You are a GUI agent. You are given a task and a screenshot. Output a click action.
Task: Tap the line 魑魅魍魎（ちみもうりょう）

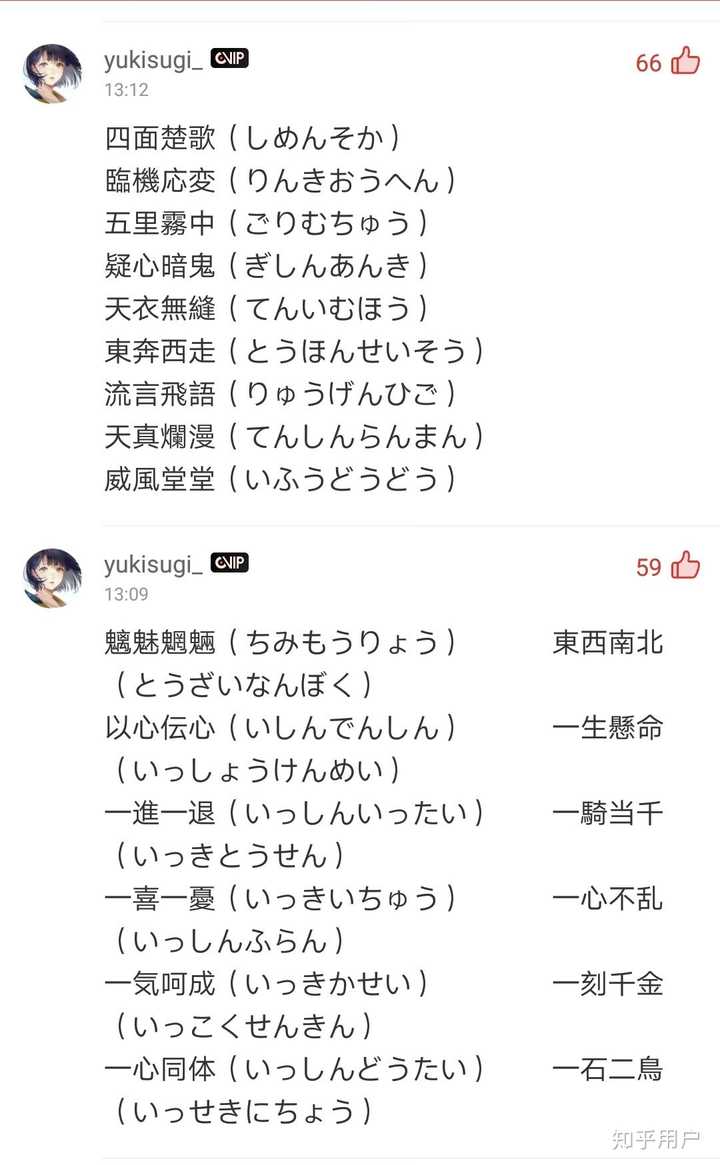[x=290, y=643]
